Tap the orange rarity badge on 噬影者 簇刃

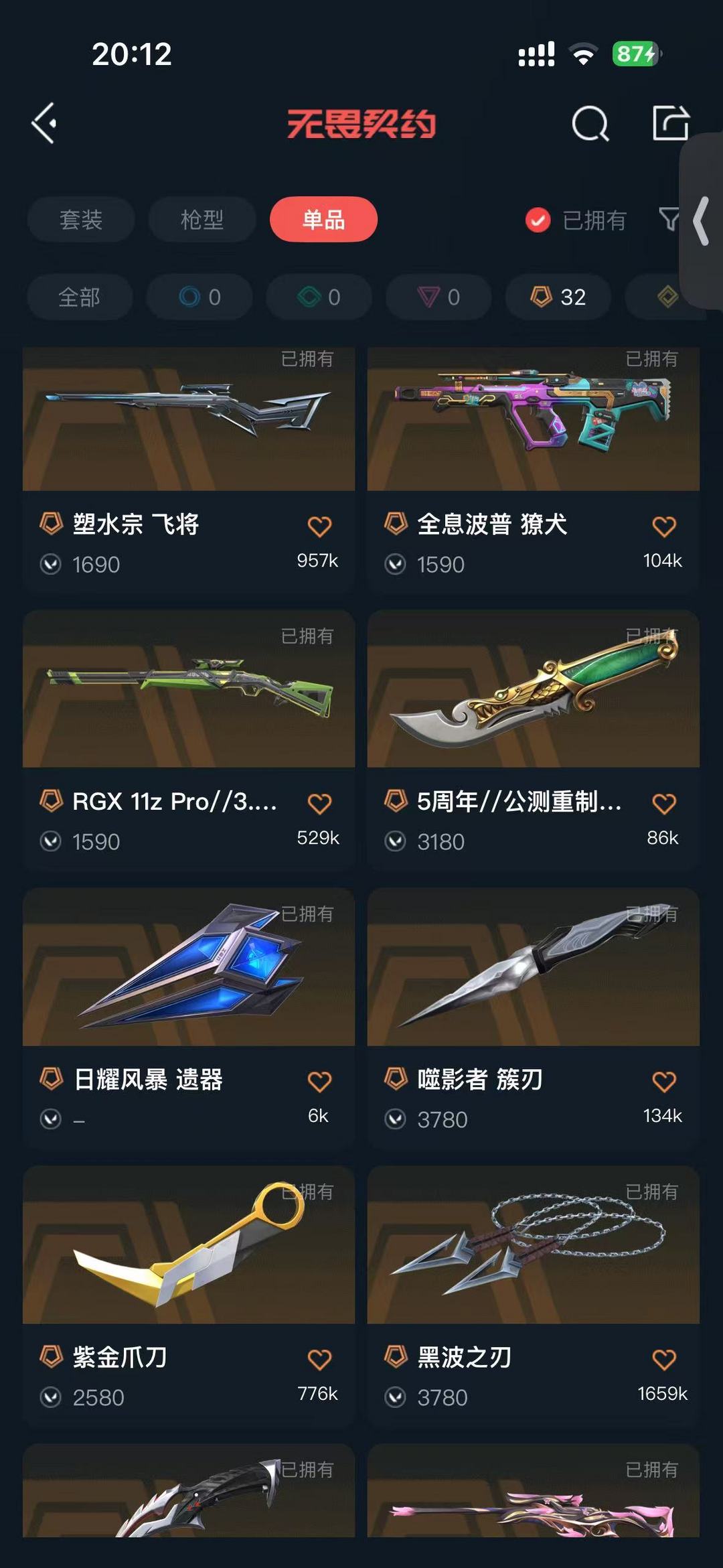pos(394,1080)
